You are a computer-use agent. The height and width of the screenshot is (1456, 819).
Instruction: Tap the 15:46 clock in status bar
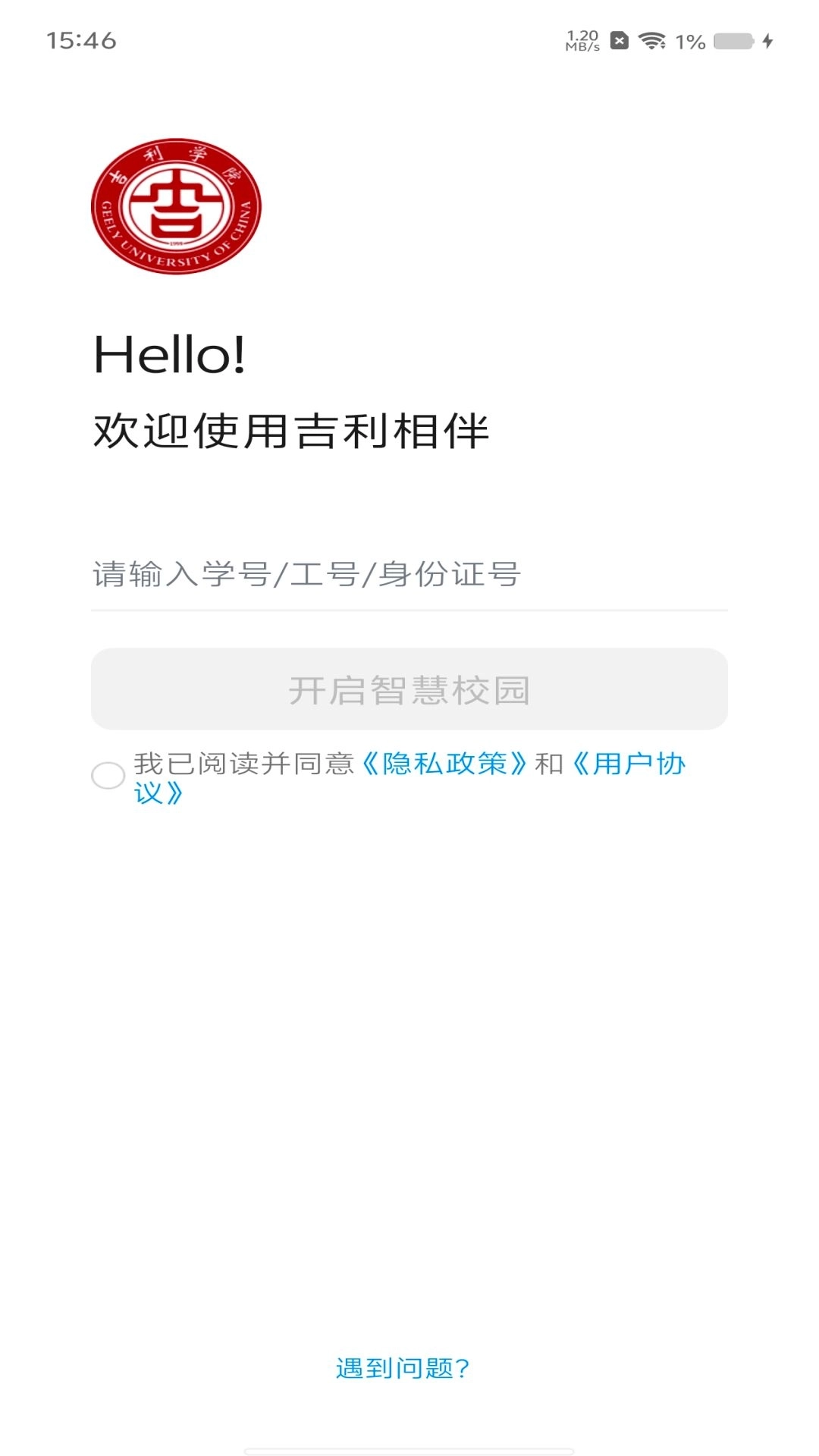(81, 42)
